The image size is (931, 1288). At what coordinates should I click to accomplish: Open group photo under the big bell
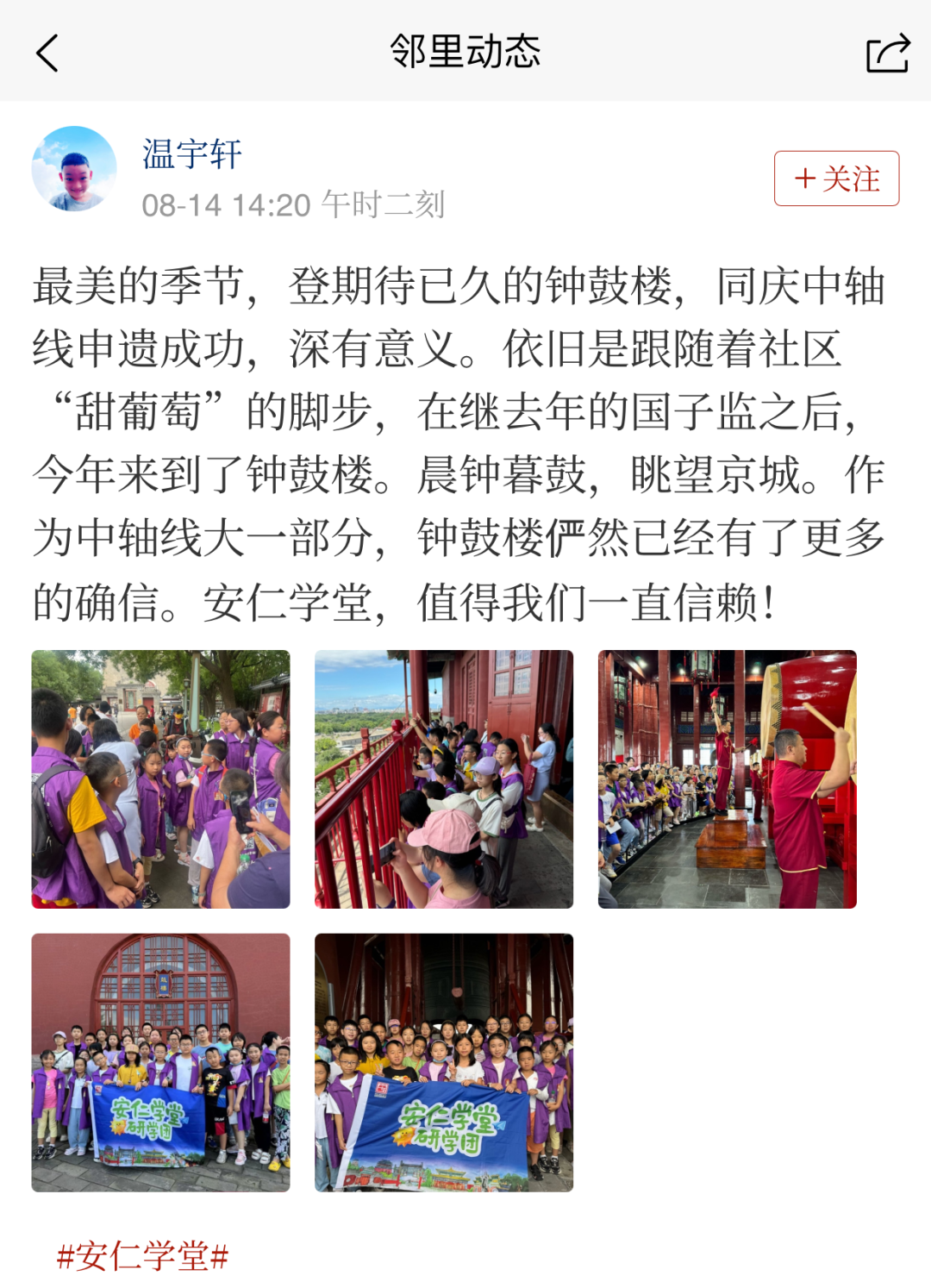(444, 1062)
